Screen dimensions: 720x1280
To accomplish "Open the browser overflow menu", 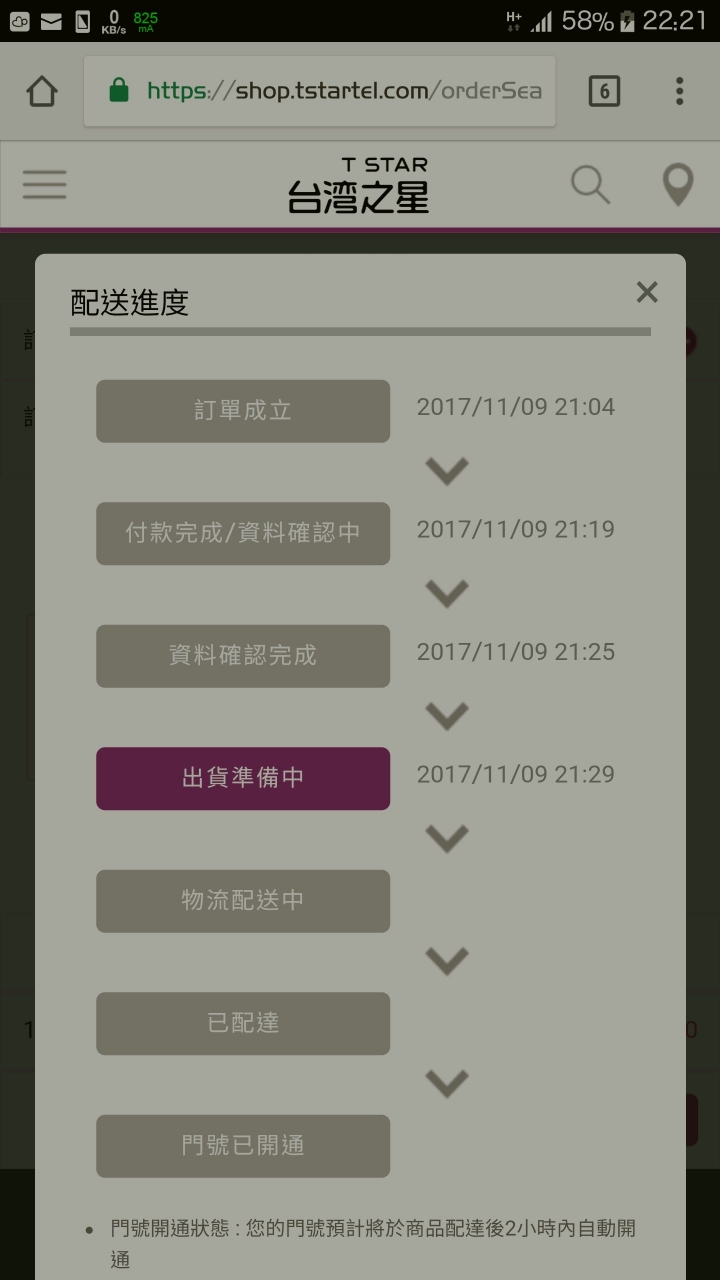I will click(x=679, y=92).
